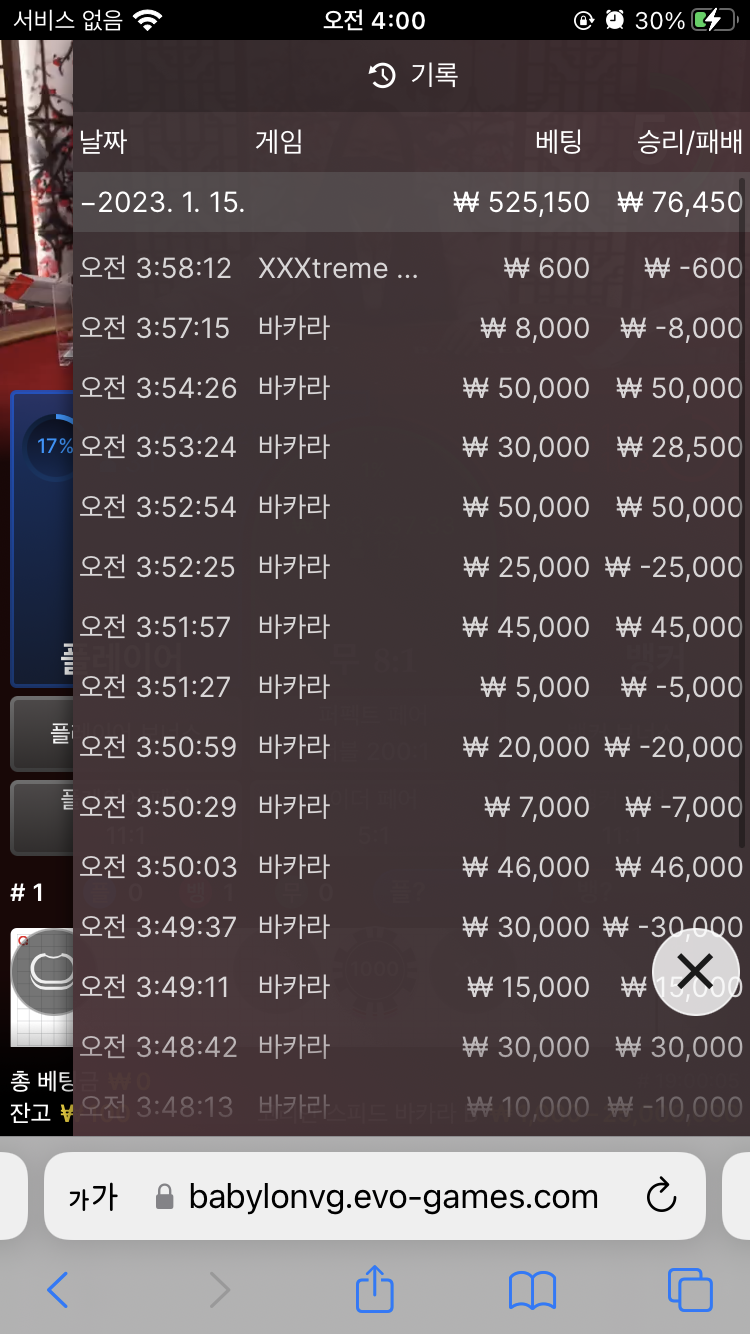This screenshot has height=1334, width=750.
Task: Share this page from Safari
Action: [375, 1290]
